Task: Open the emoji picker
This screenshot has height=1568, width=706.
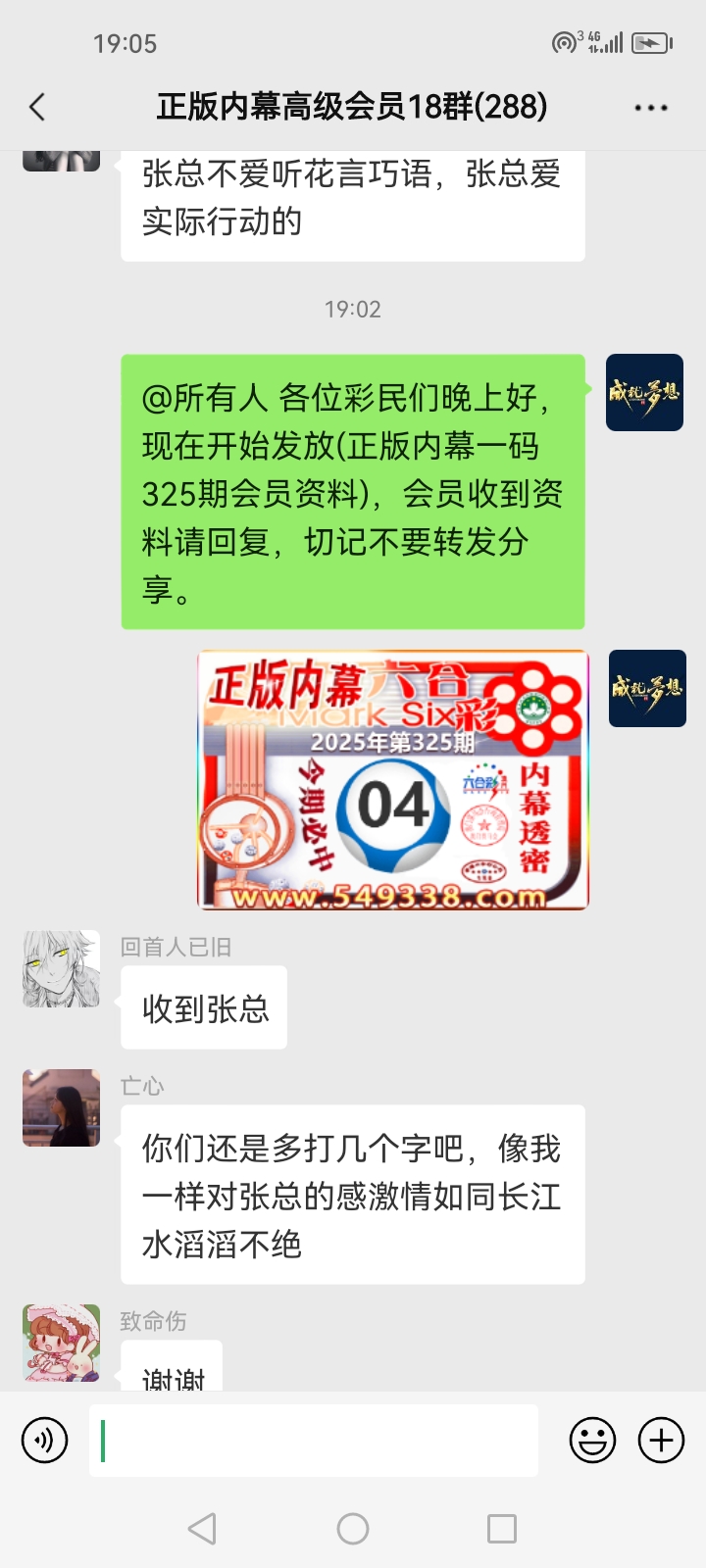Action: pos(593,1441)
